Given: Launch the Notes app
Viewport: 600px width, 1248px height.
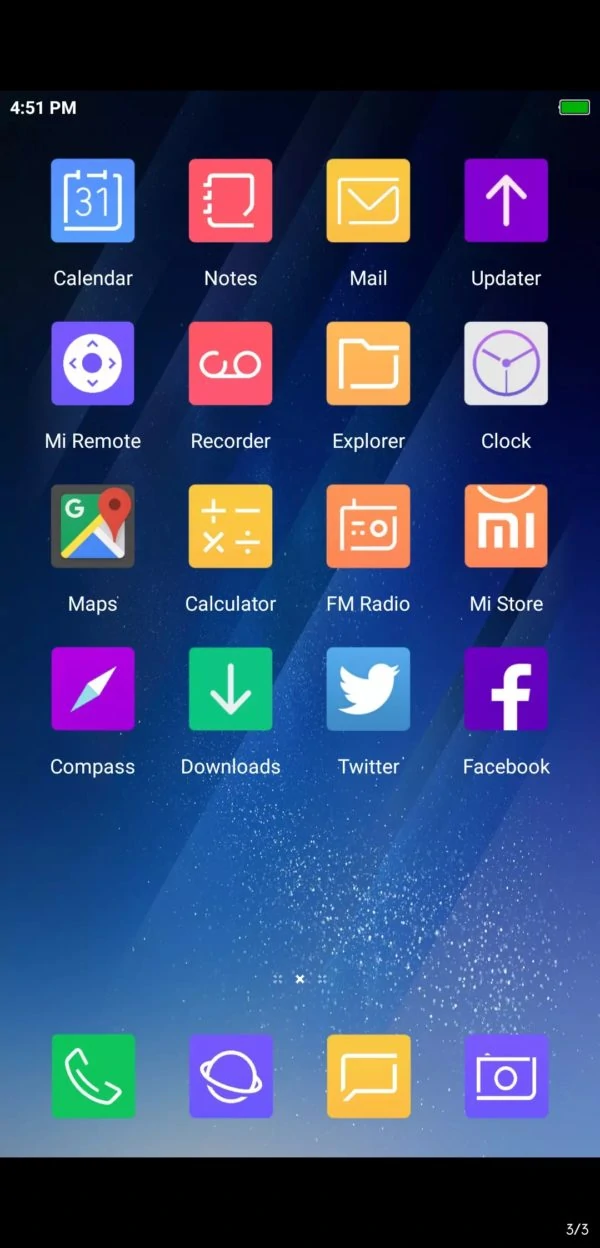Looking at the screenshot, I should pos(231,200).
